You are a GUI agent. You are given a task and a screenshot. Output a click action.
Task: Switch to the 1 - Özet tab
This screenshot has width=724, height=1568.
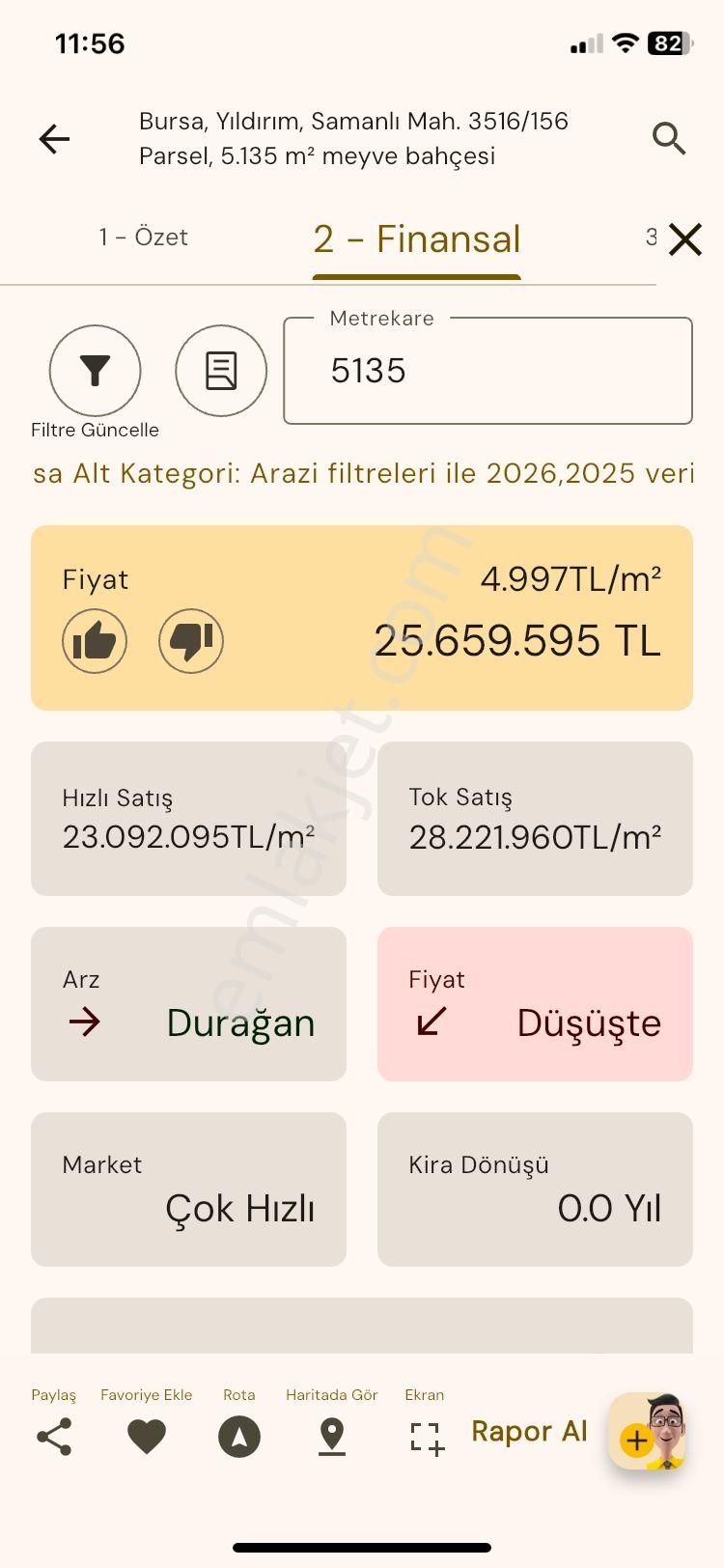coord(142,237)
